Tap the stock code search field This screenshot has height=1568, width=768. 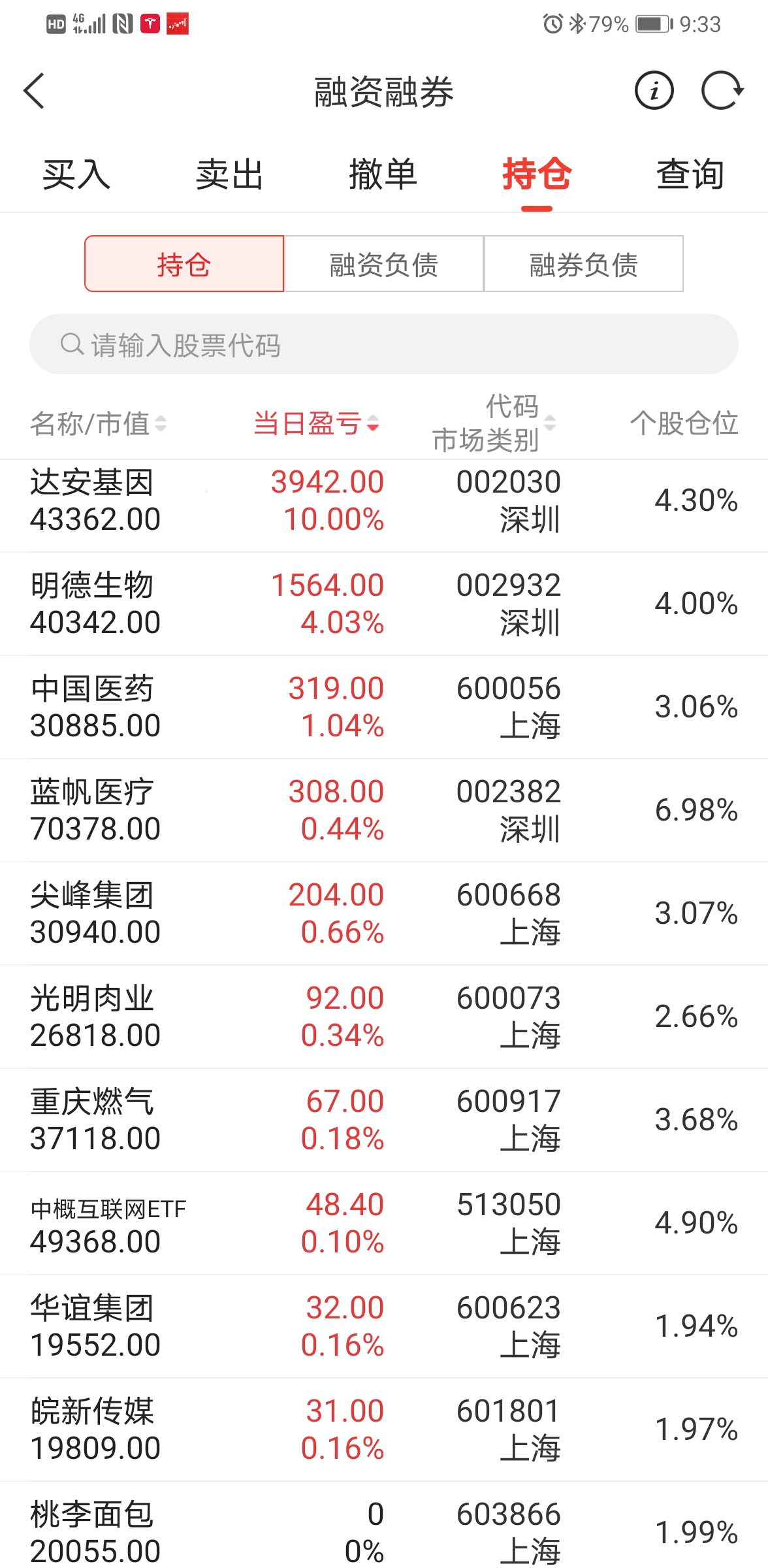384,344
